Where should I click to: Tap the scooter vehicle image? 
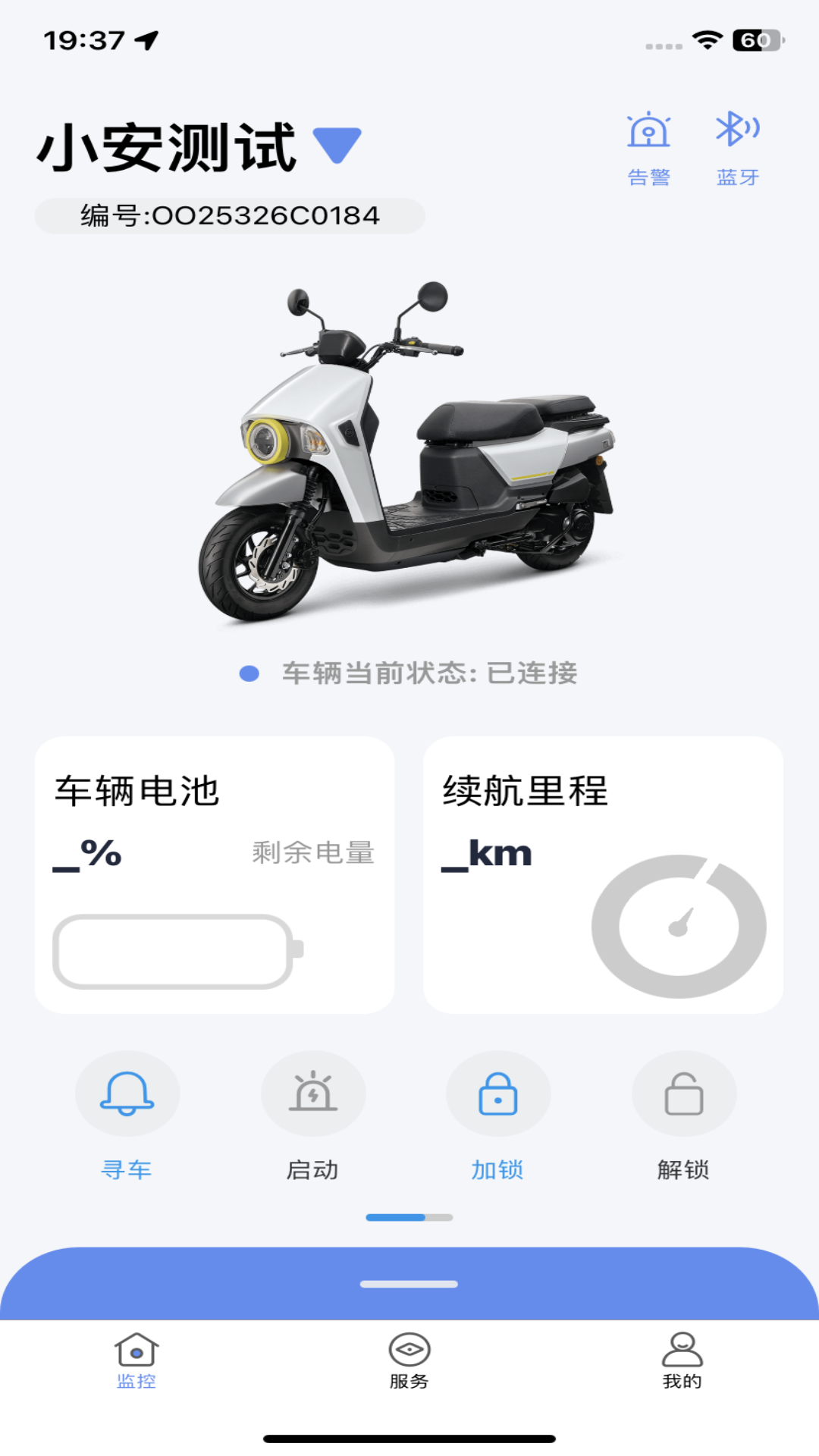pyautogui.click(x=409, y=455)
